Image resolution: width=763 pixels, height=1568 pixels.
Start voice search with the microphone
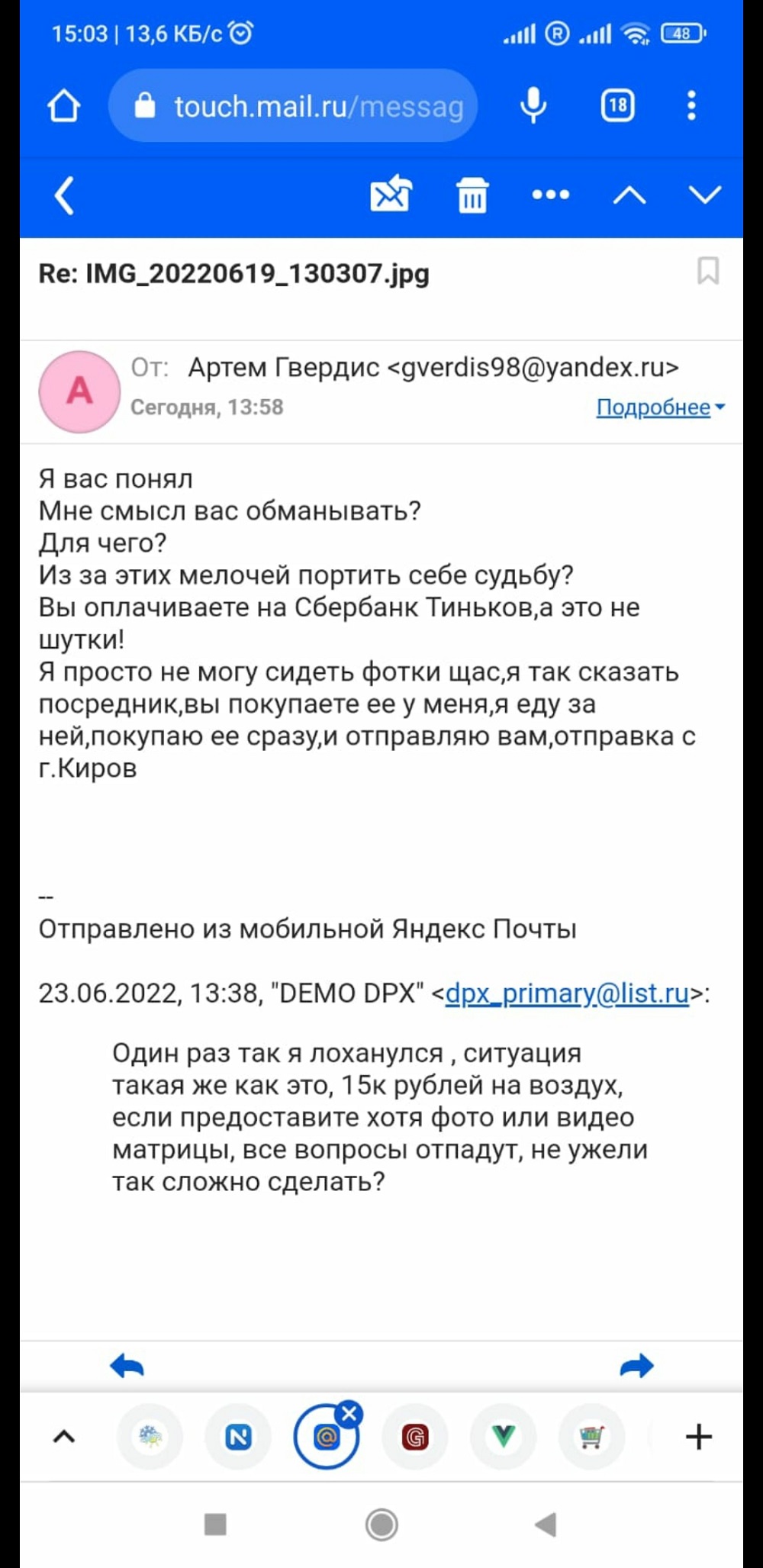pos(533,105)
